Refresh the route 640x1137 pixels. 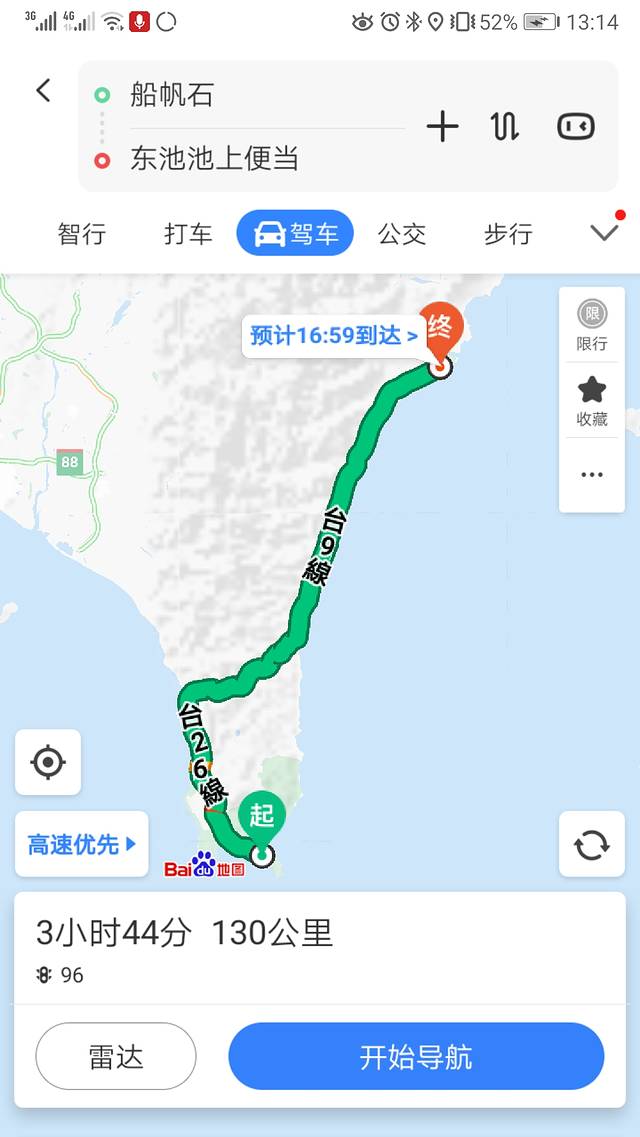click(591, 845)
